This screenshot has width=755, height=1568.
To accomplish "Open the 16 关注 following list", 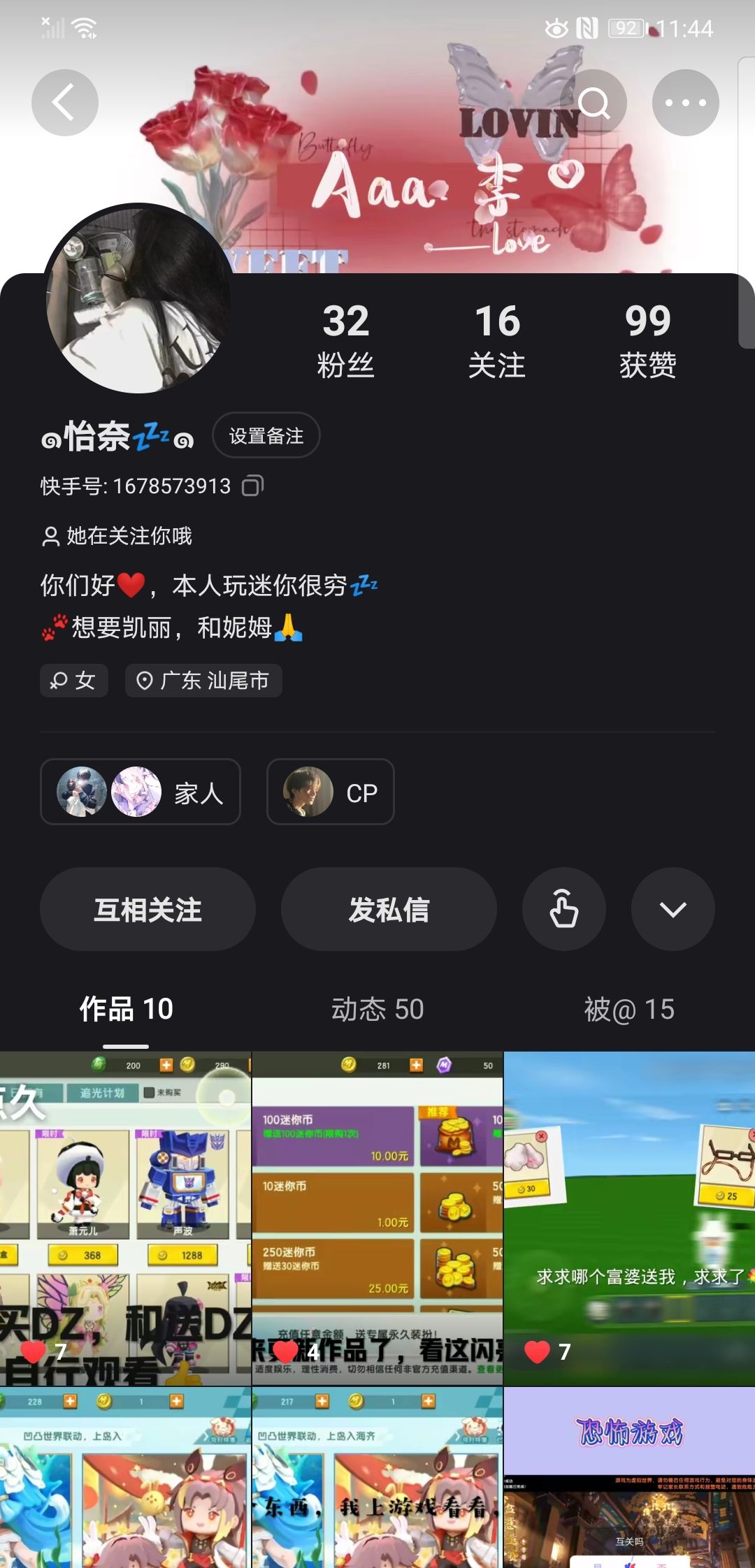I will click(497, 340).
